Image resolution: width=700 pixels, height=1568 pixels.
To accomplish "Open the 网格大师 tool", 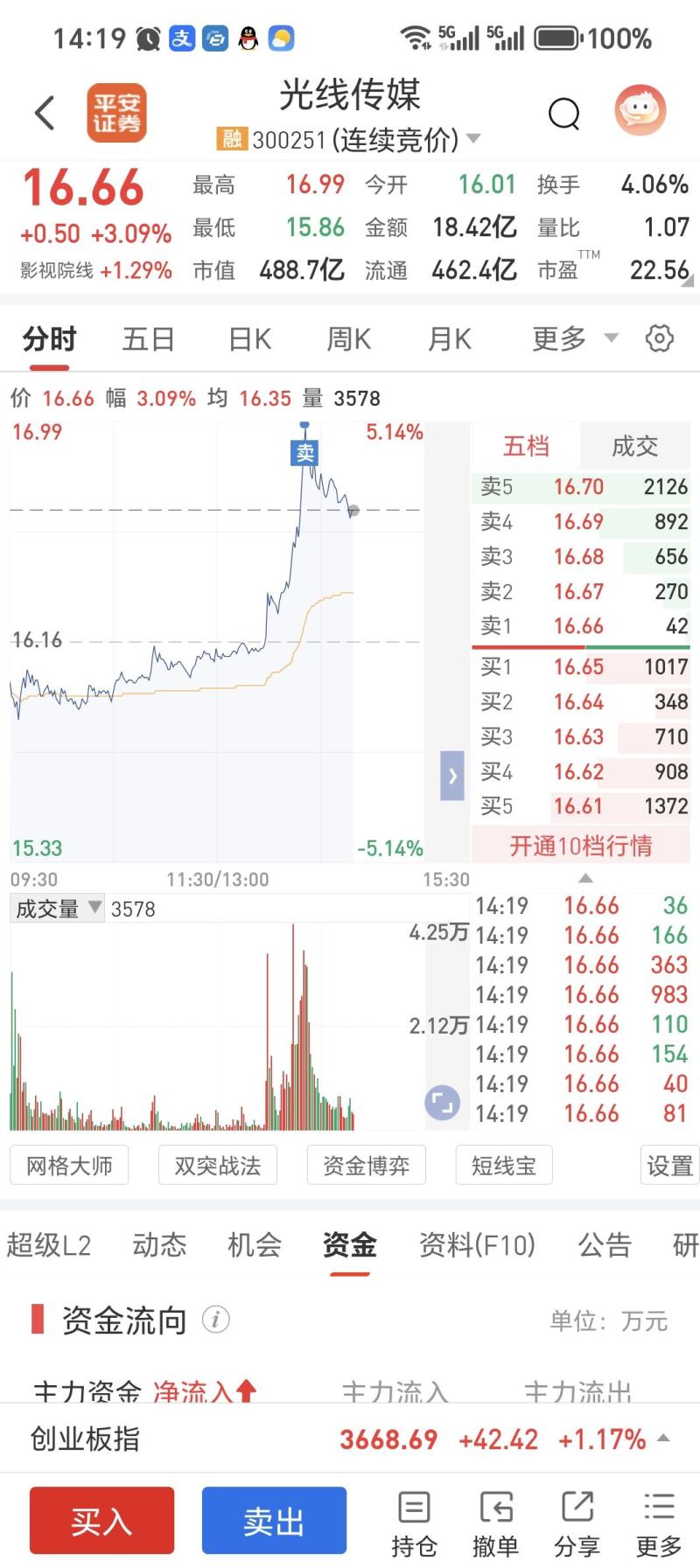I will pyautogui.click(x=69, y=1166).
